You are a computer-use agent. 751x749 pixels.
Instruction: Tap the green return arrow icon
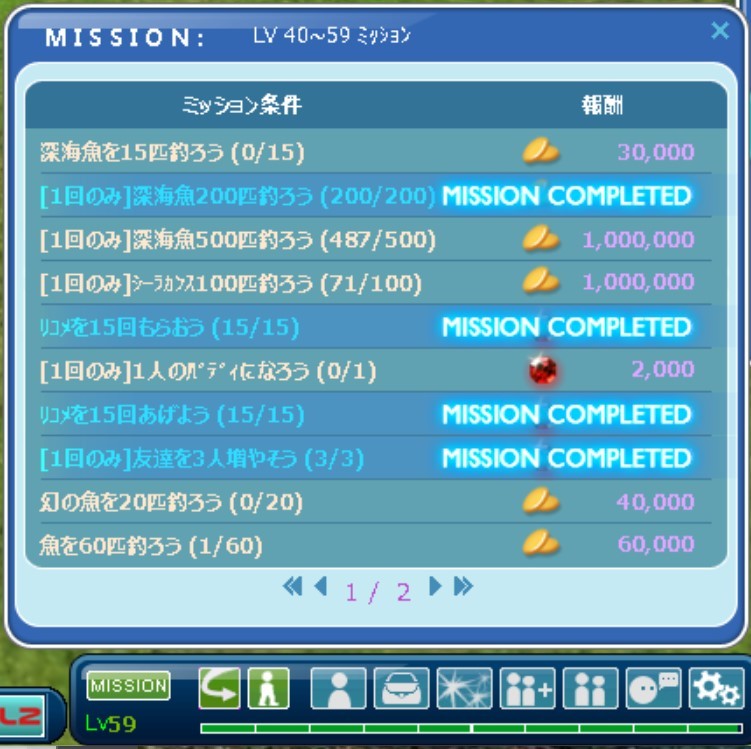point(219,688)
